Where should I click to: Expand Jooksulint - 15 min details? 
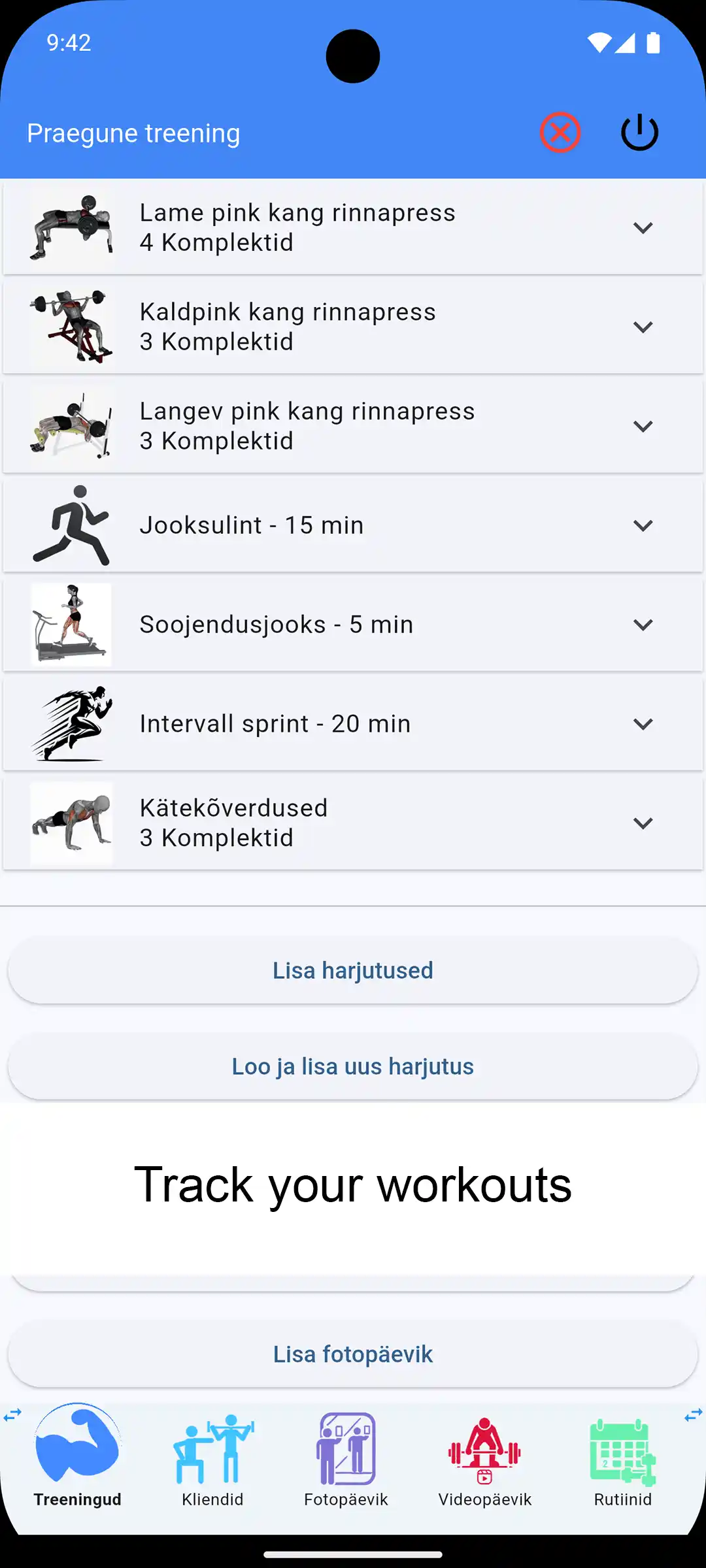pos(643,525)
